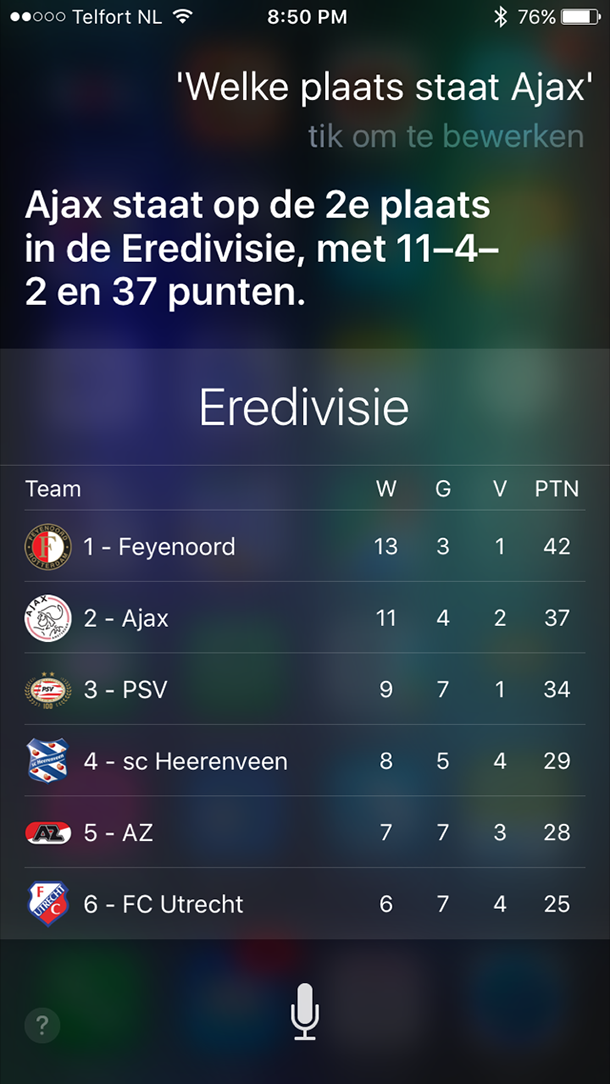Screen dimensions: 610x1084
Task: Open the Siri help question mark
Action: point(42,1024)
